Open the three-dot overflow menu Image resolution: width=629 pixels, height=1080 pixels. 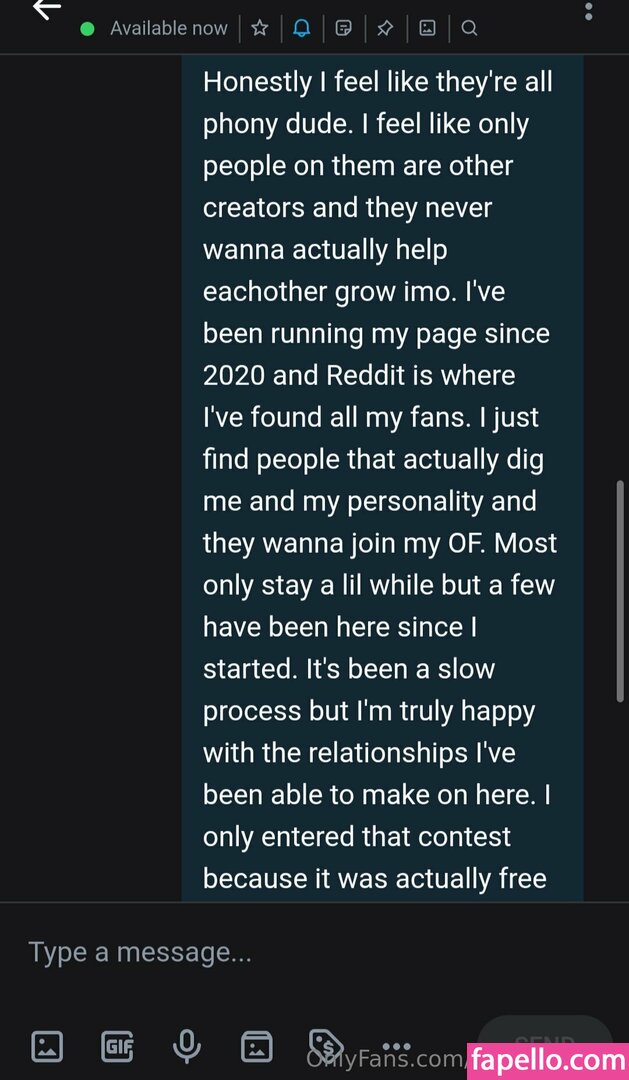(x=588, y=12)
